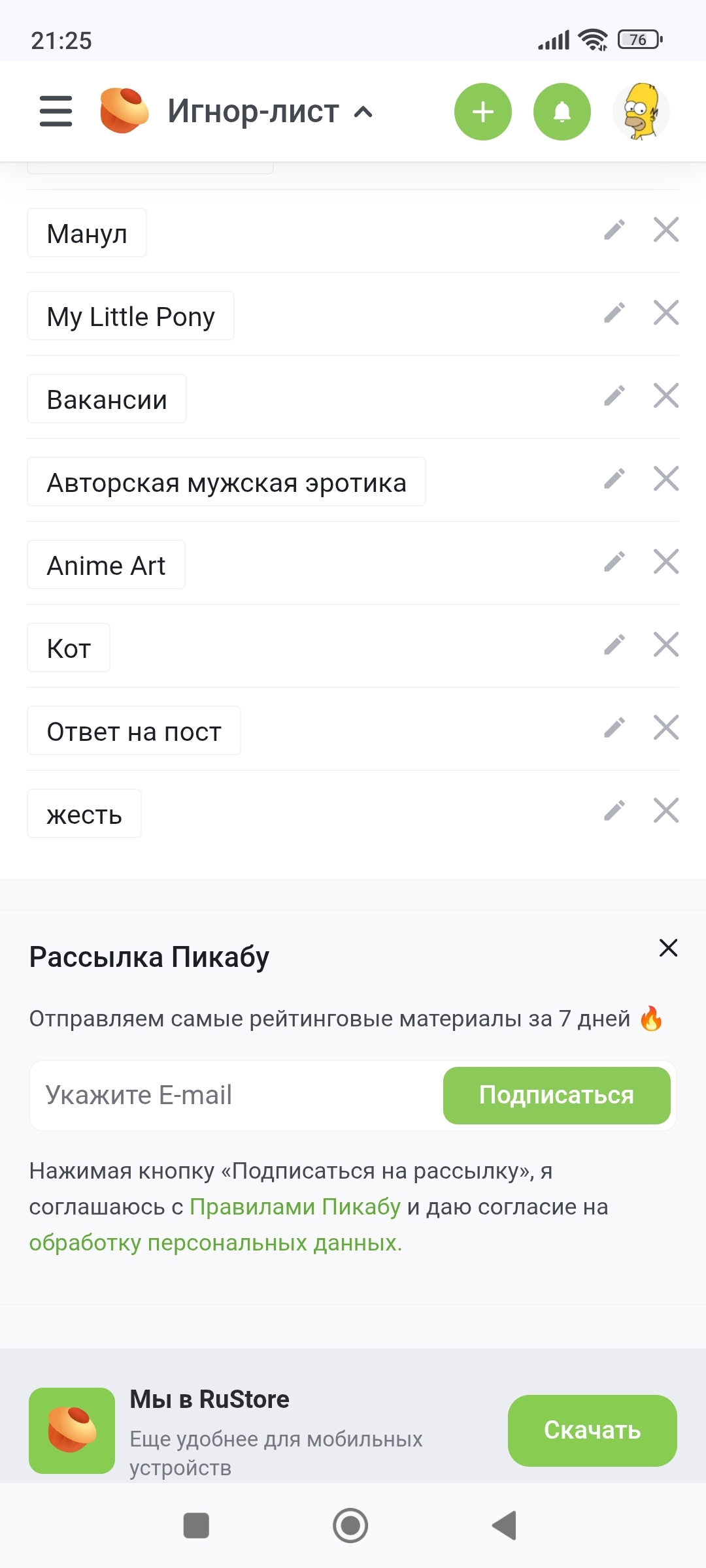706x1568 pixels.
Task: Edit the My Little Pony tag
Action: (614, 313)
